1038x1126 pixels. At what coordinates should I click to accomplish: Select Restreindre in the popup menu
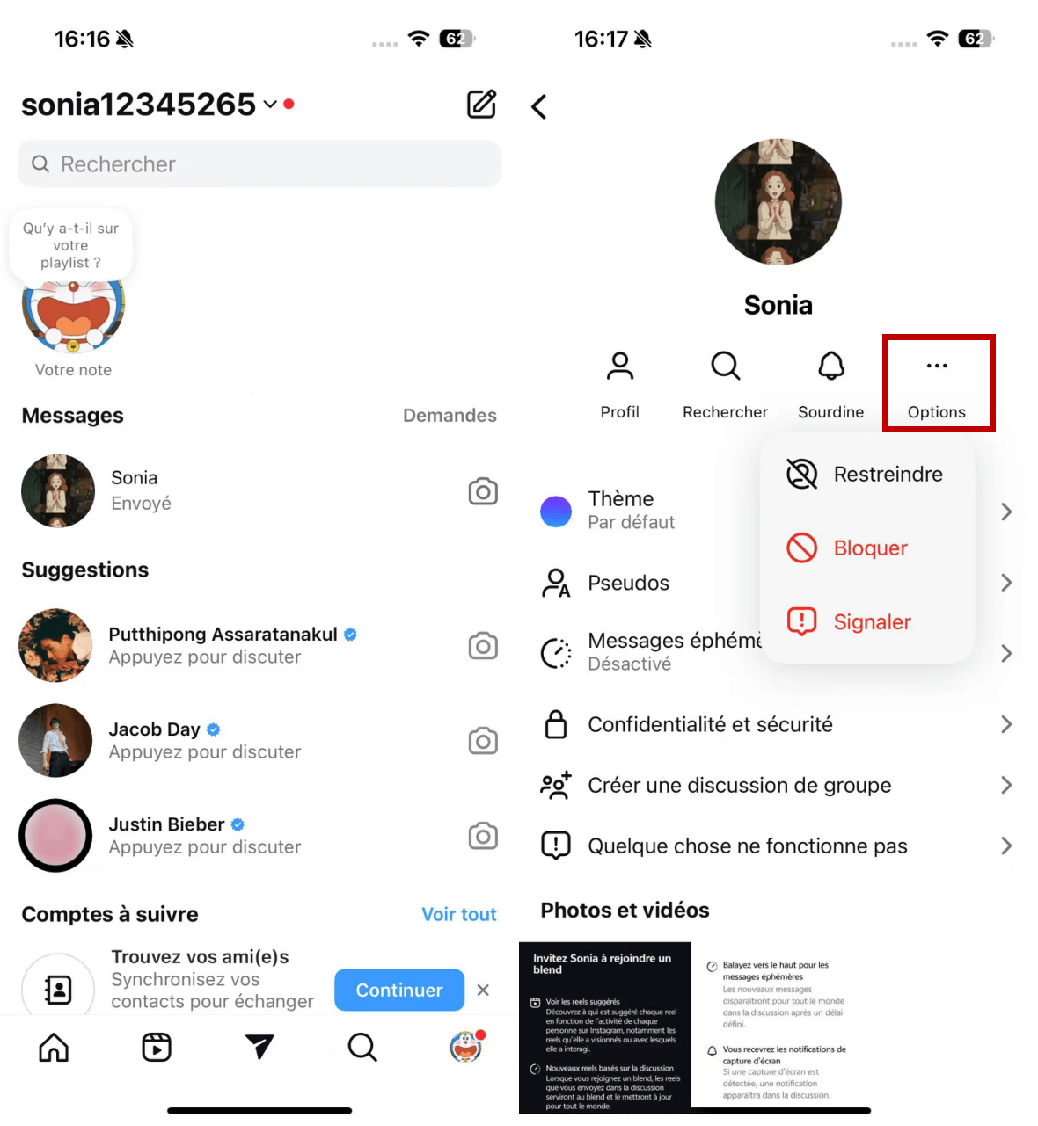pos(866,474)
